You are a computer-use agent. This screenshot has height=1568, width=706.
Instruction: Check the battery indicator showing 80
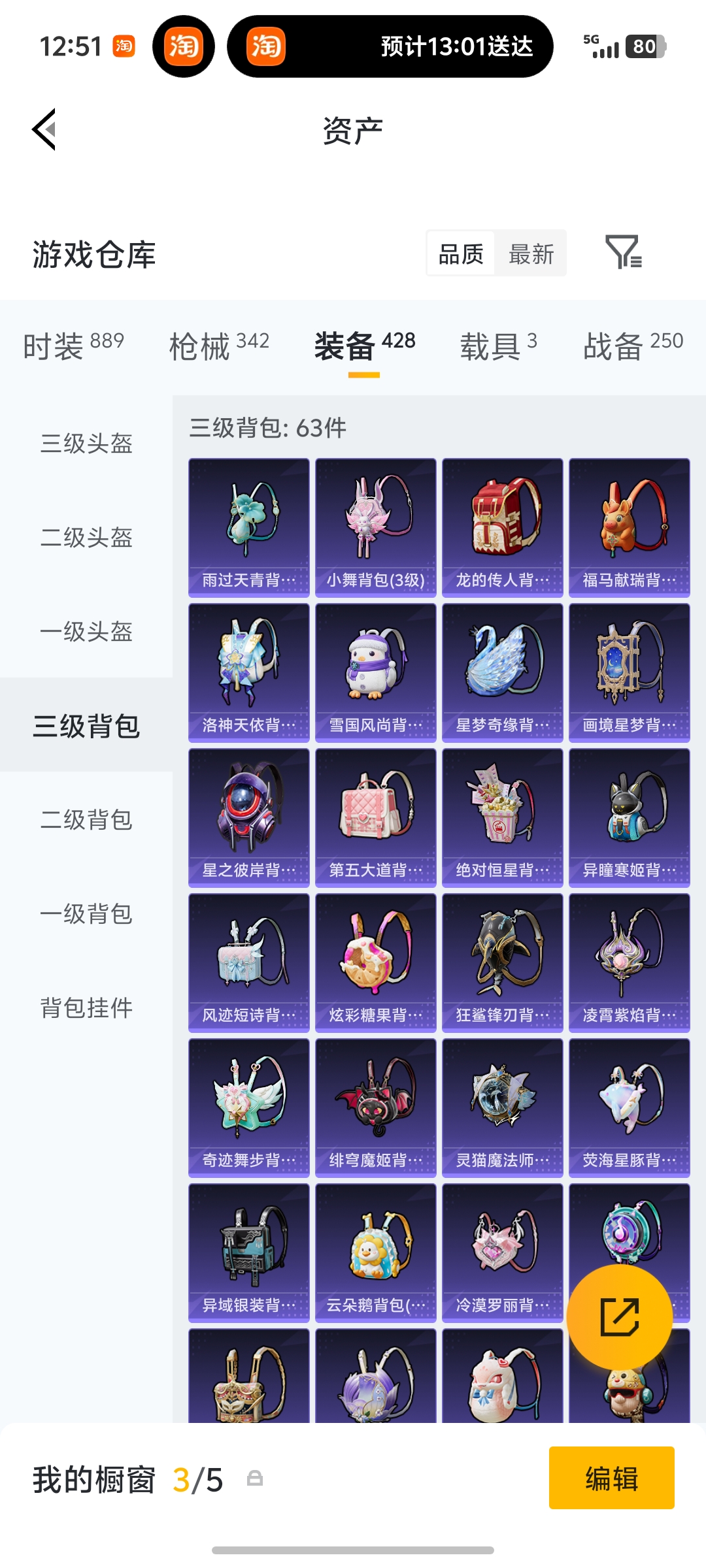tap(644, 47)
